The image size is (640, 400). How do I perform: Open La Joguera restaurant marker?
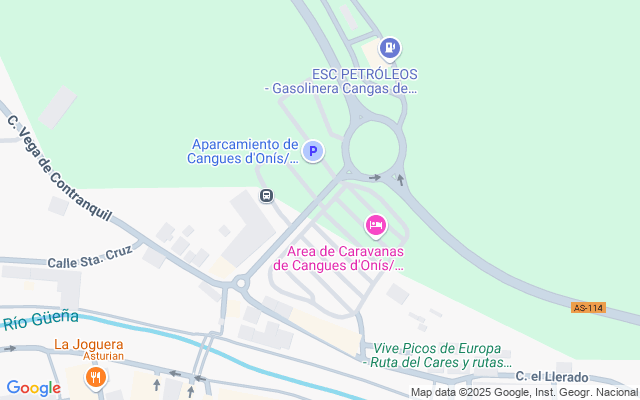pos(95,377)
